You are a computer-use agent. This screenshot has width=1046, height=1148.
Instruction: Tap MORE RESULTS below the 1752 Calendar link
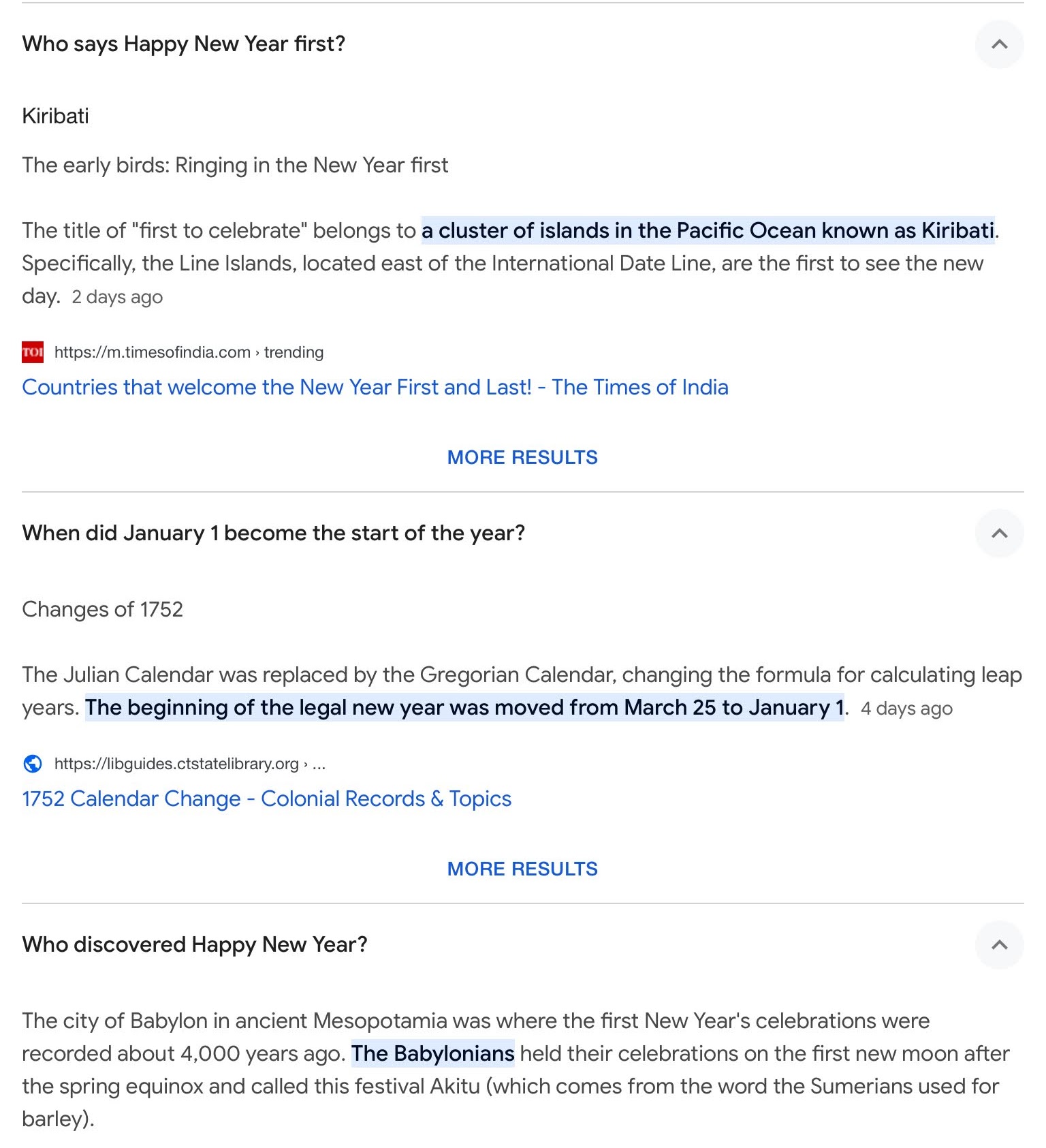point(522,869)
